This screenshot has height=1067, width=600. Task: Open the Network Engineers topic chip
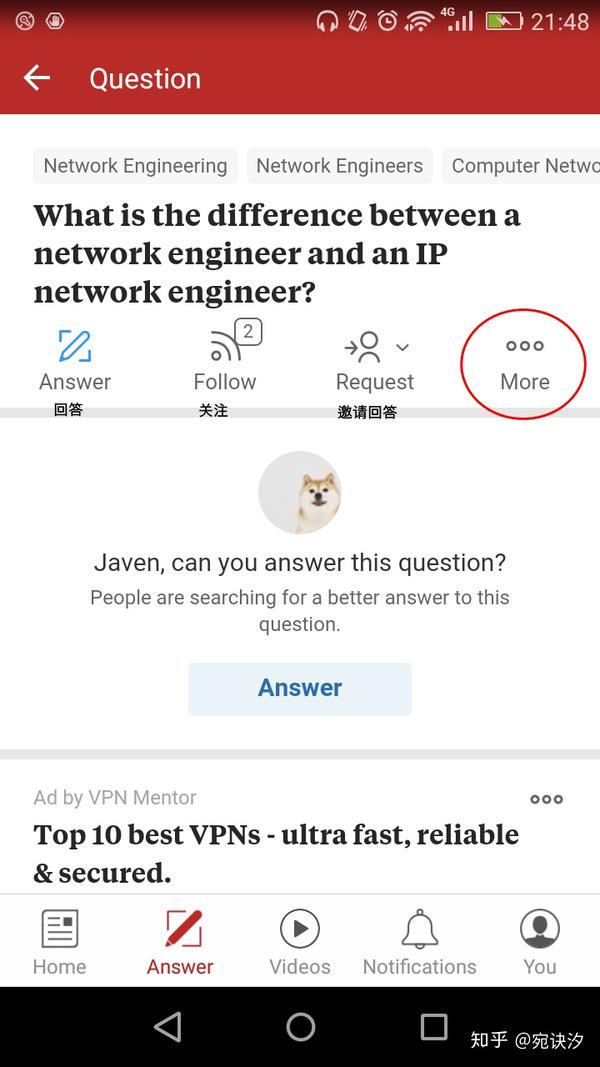tap(339, 166)
